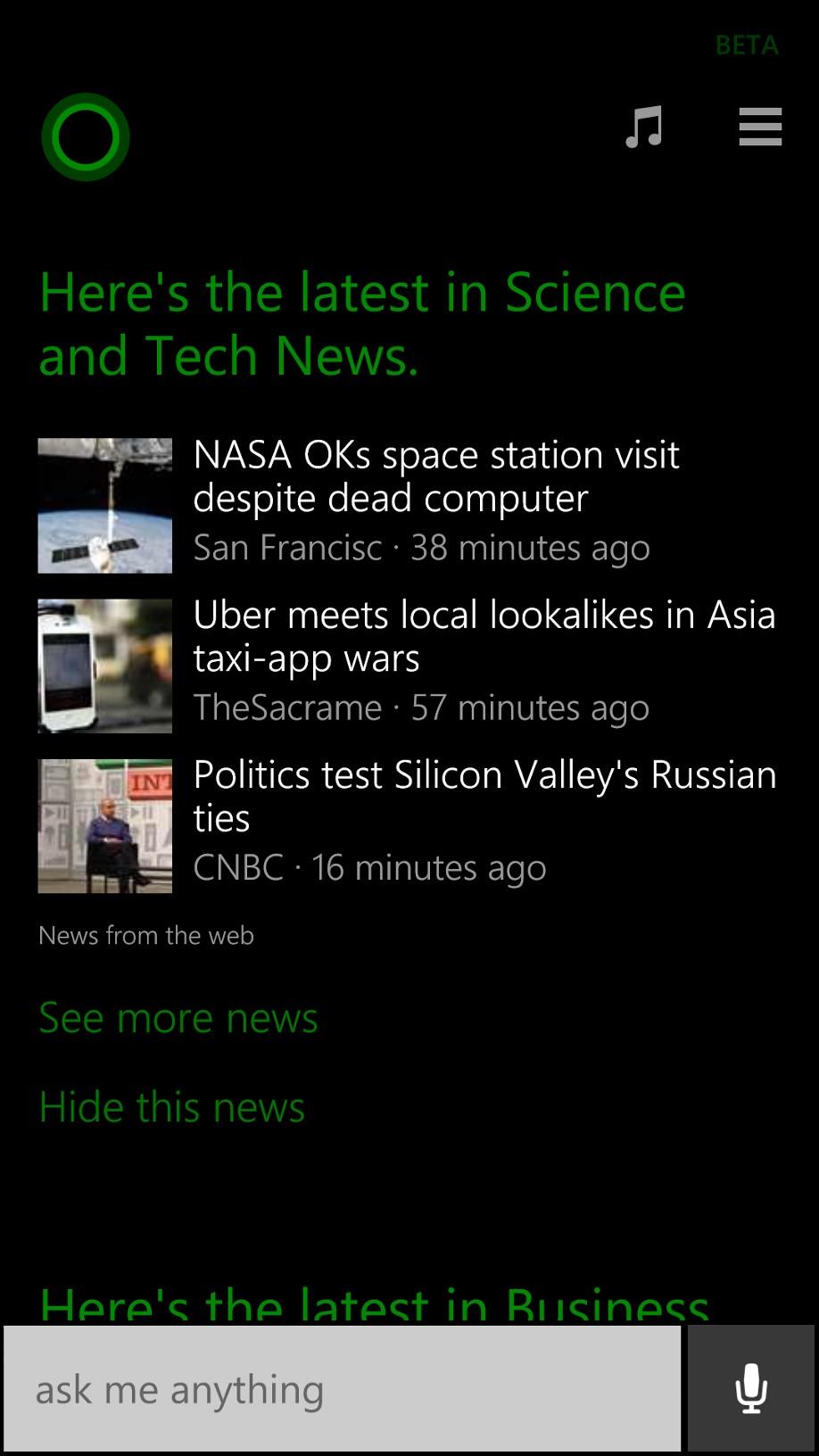Focus the ask me anything box
The width and height of the screenshot is (819, 1456).
pos(343,1388)
